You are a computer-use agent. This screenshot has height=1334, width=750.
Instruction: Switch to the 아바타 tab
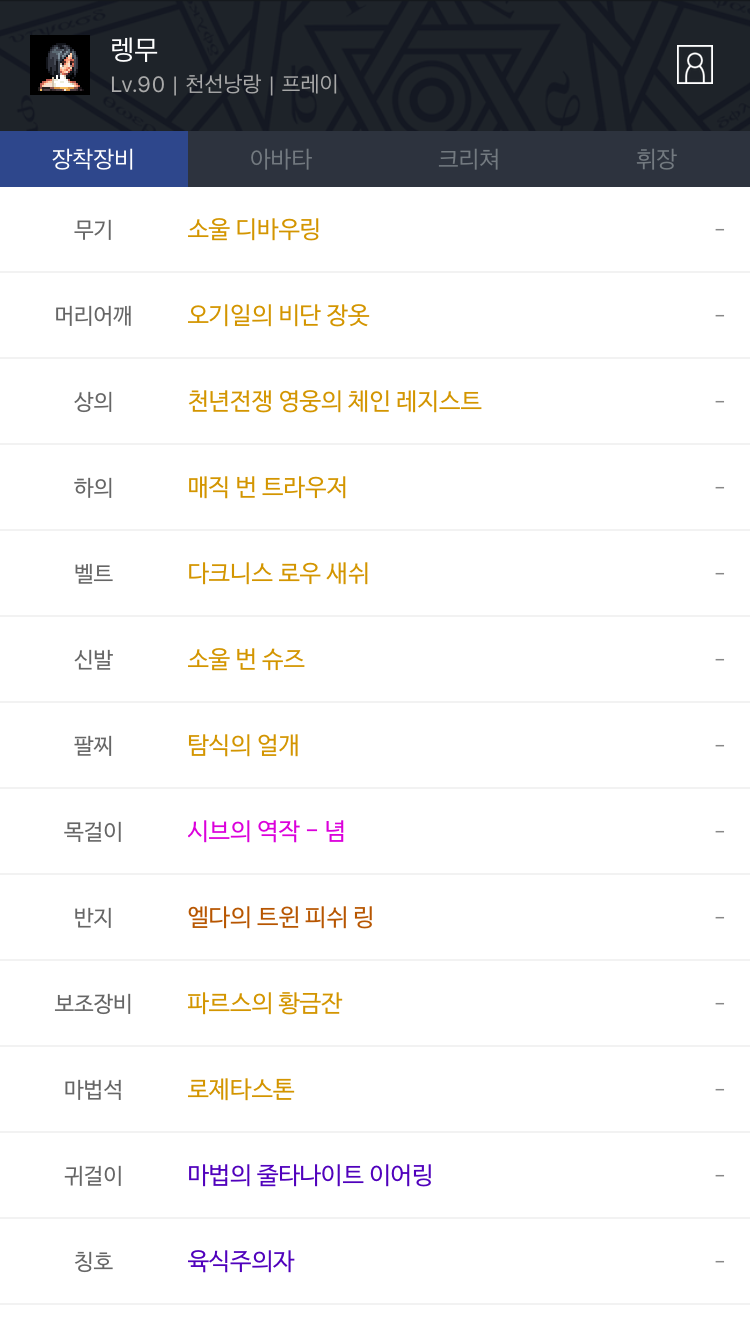pyautogui.click(x=281, y=159)
